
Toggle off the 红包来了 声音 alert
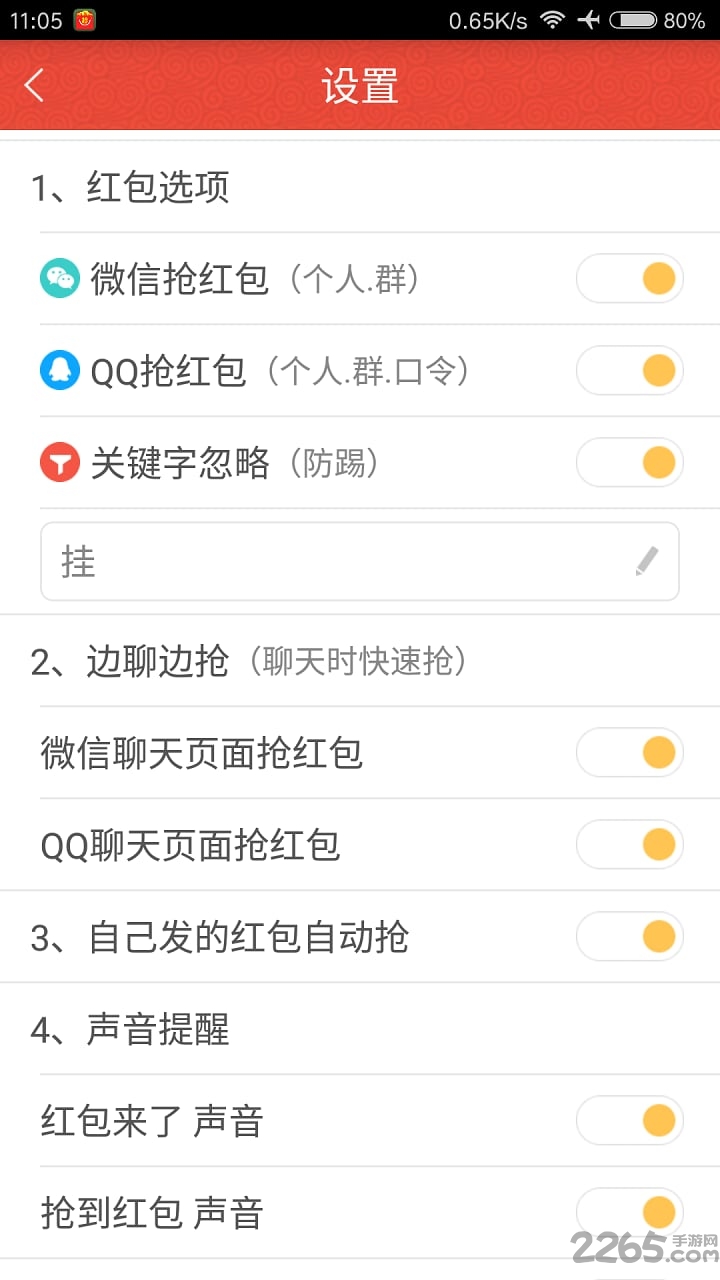coord(630,1120)
